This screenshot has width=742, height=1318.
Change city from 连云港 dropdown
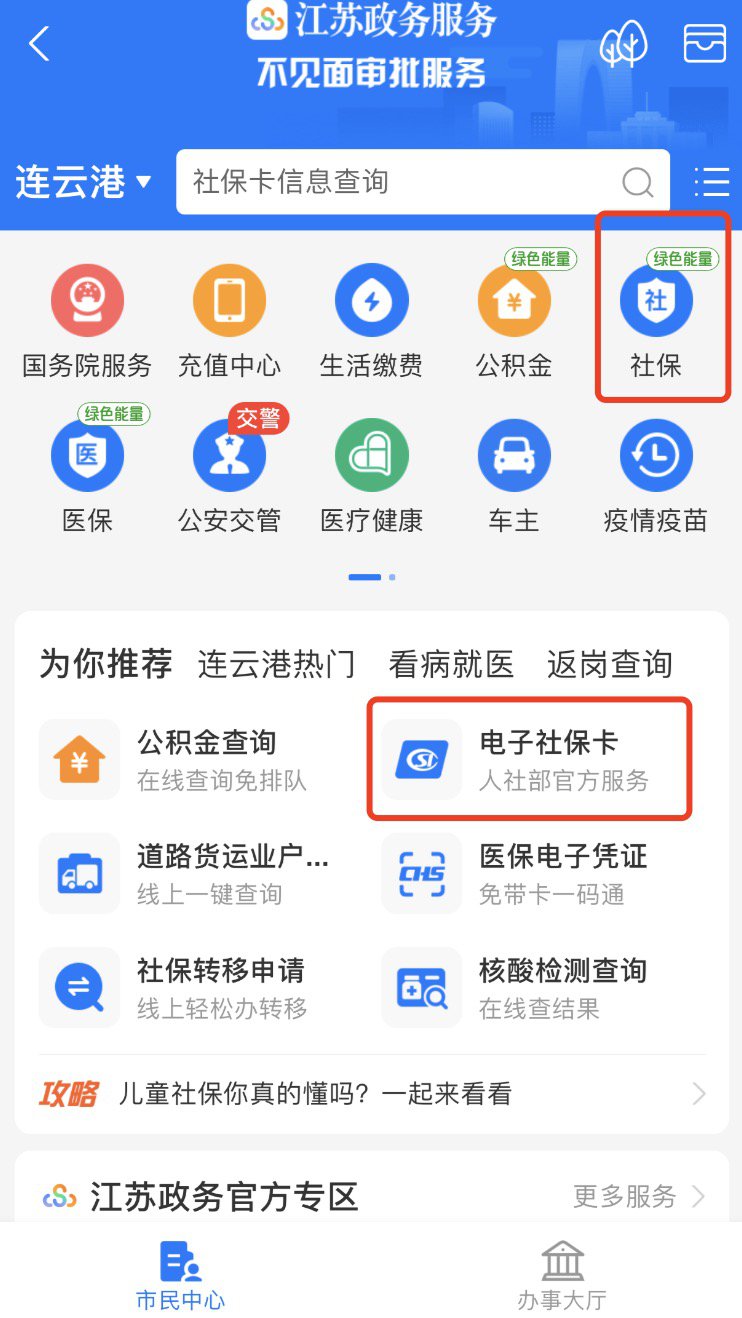tap(84, 182)
